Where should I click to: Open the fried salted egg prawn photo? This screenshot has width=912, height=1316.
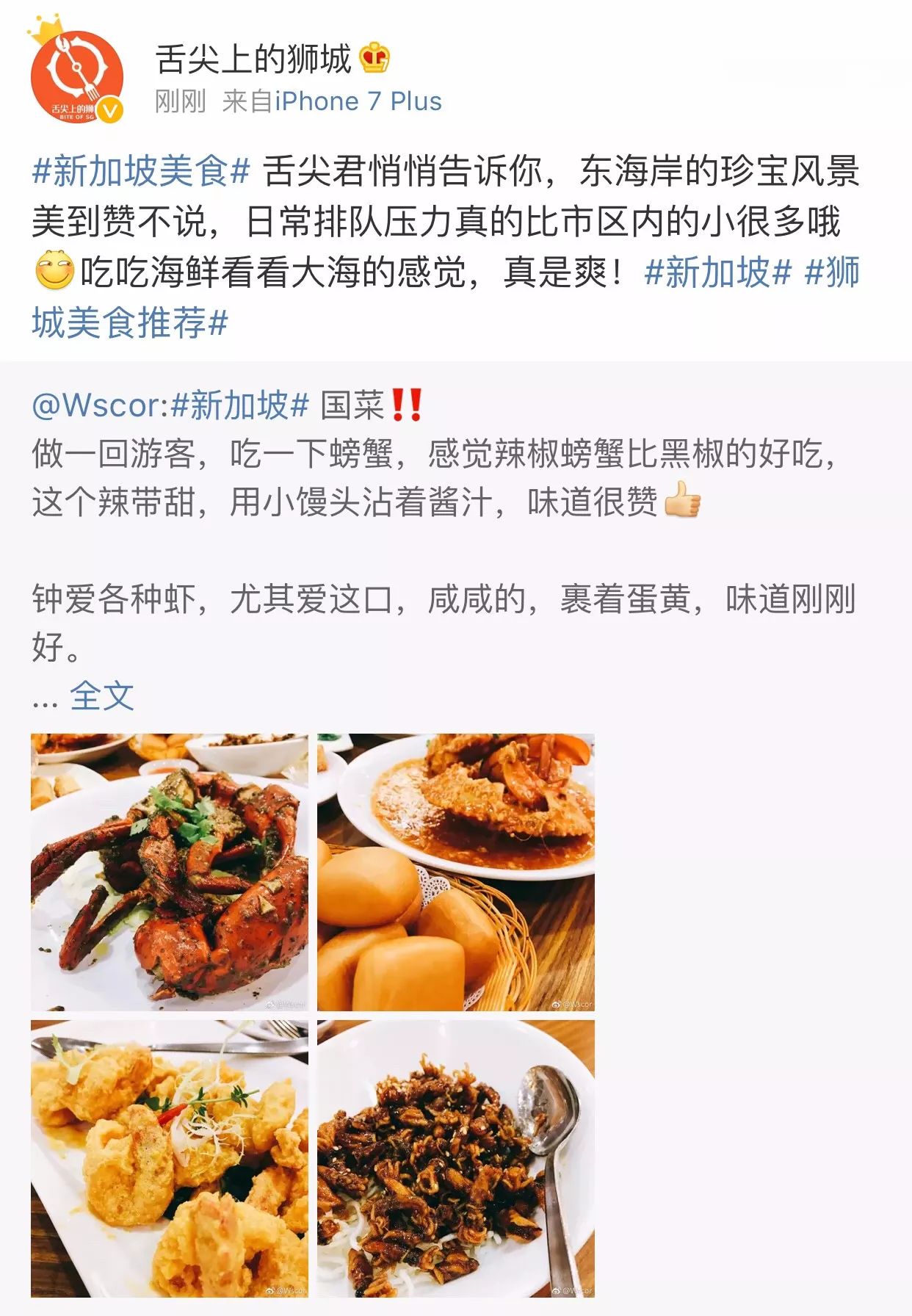click(170, 1158)
